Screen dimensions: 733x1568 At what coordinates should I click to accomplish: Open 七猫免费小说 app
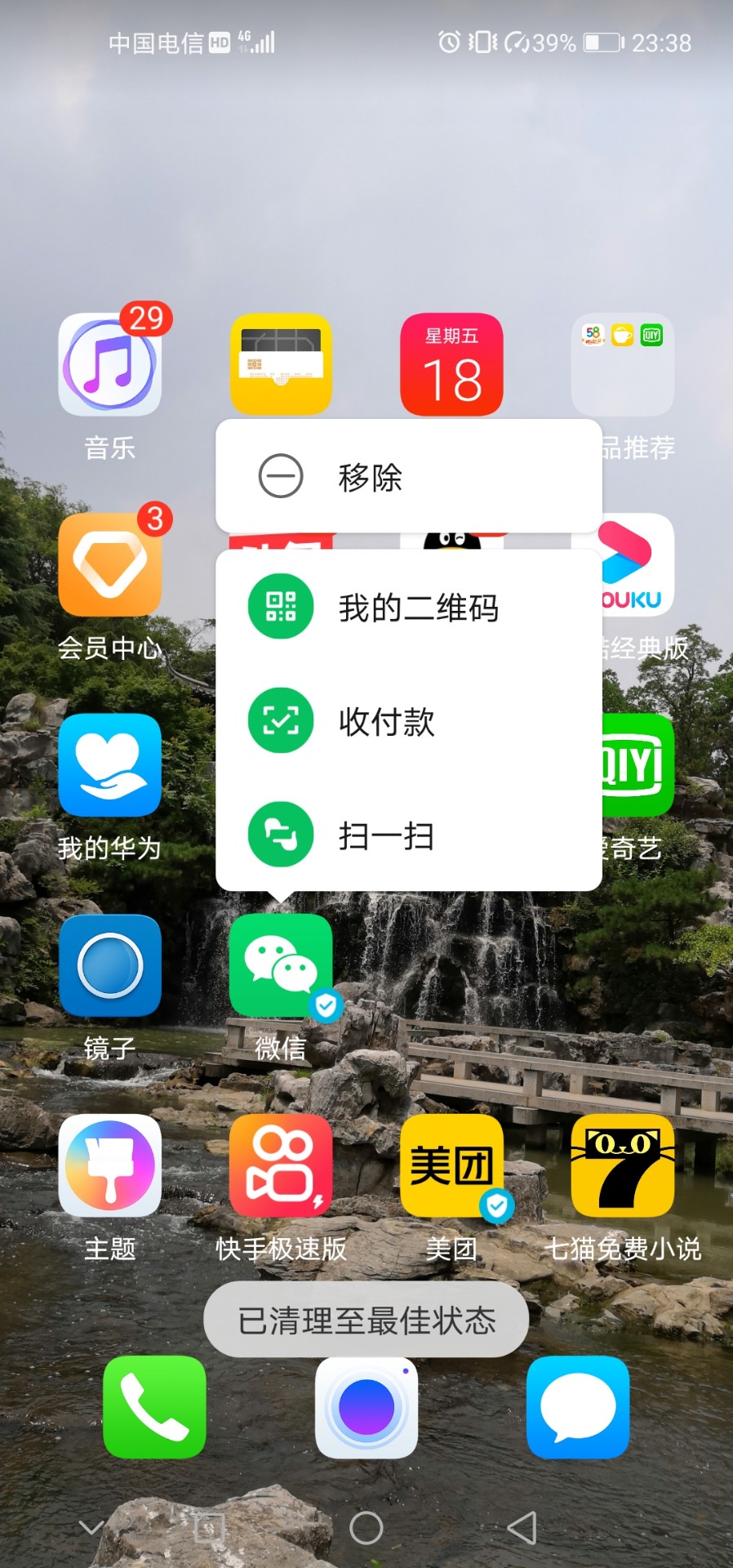623,1165
